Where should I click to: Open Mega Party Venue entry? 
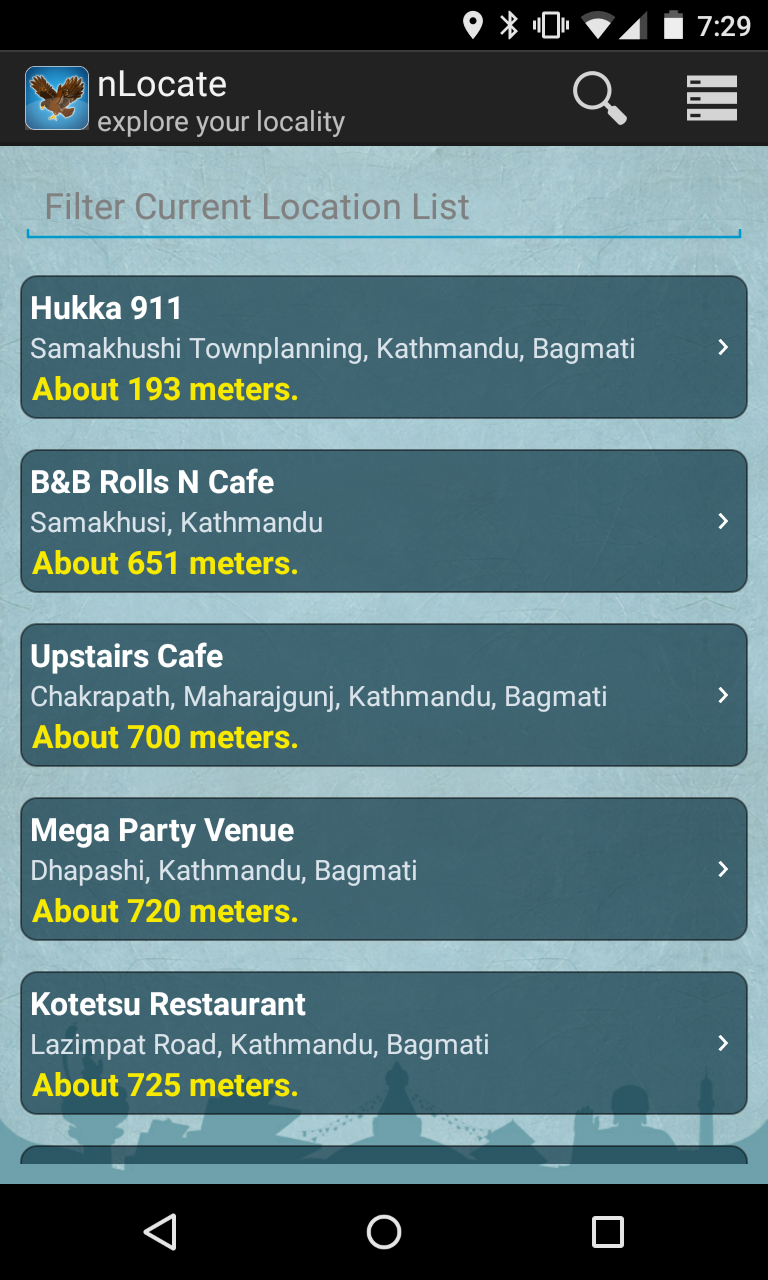tap(383, 869)
